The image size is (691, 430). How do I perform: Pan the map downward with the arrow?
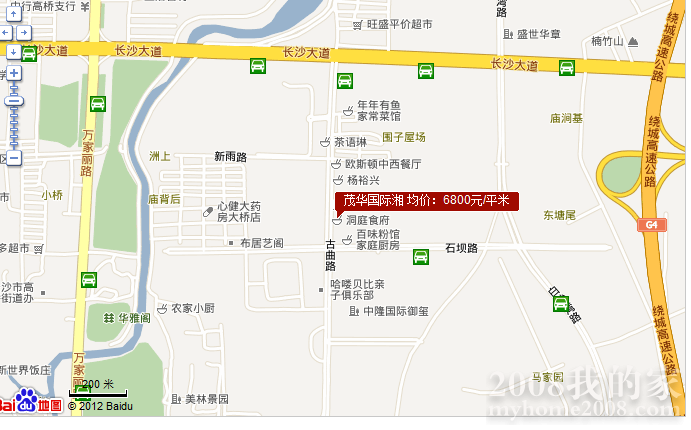pyautogui.click(x=14, y=52)
